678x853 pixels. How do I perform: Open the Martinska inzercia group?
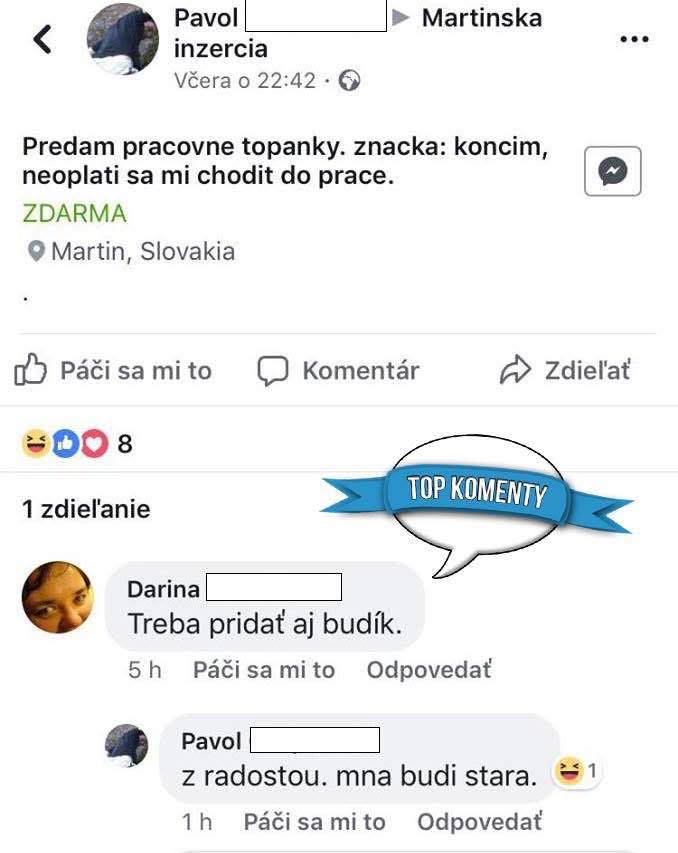[x=480, y=18]
